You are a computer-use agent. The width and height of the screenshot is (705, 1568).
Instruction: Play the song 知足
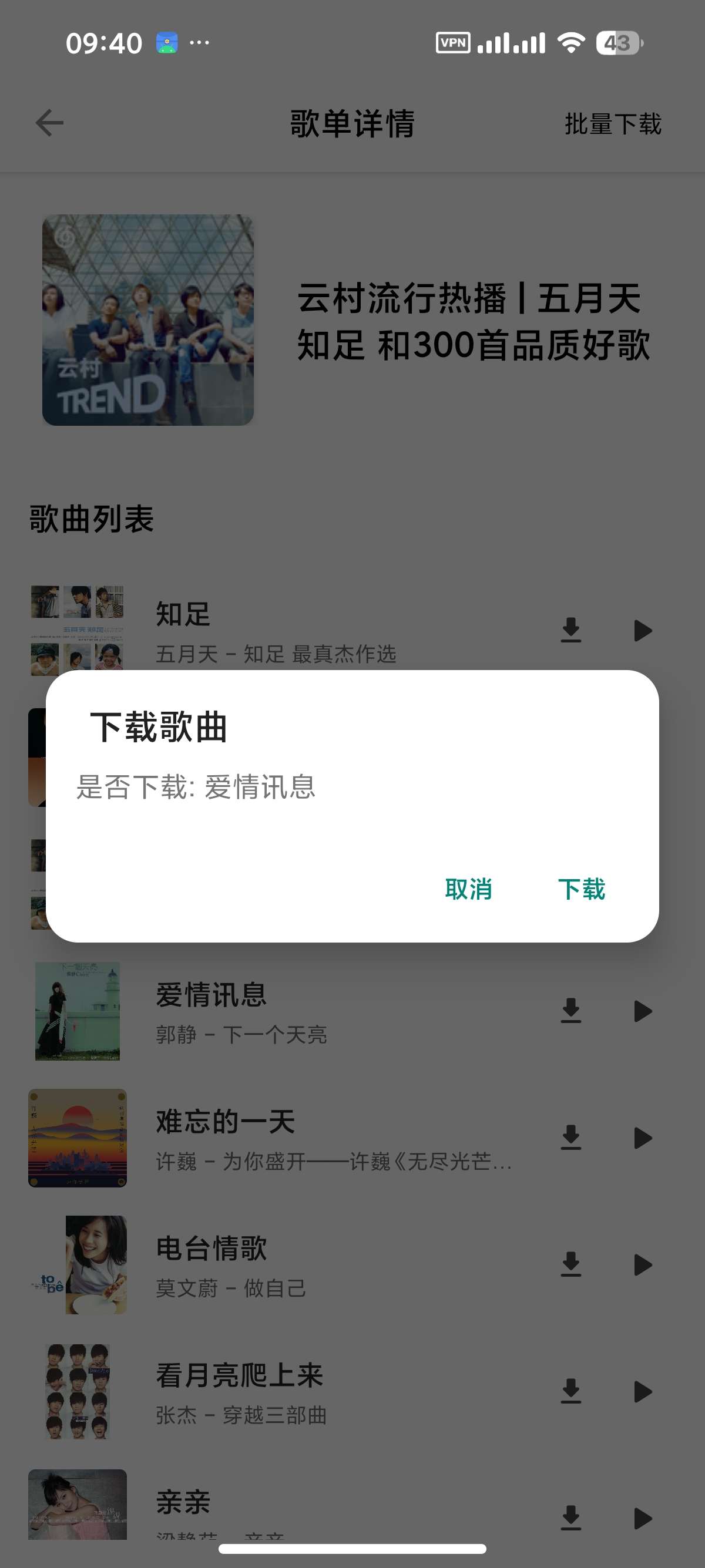pos(642,631)
